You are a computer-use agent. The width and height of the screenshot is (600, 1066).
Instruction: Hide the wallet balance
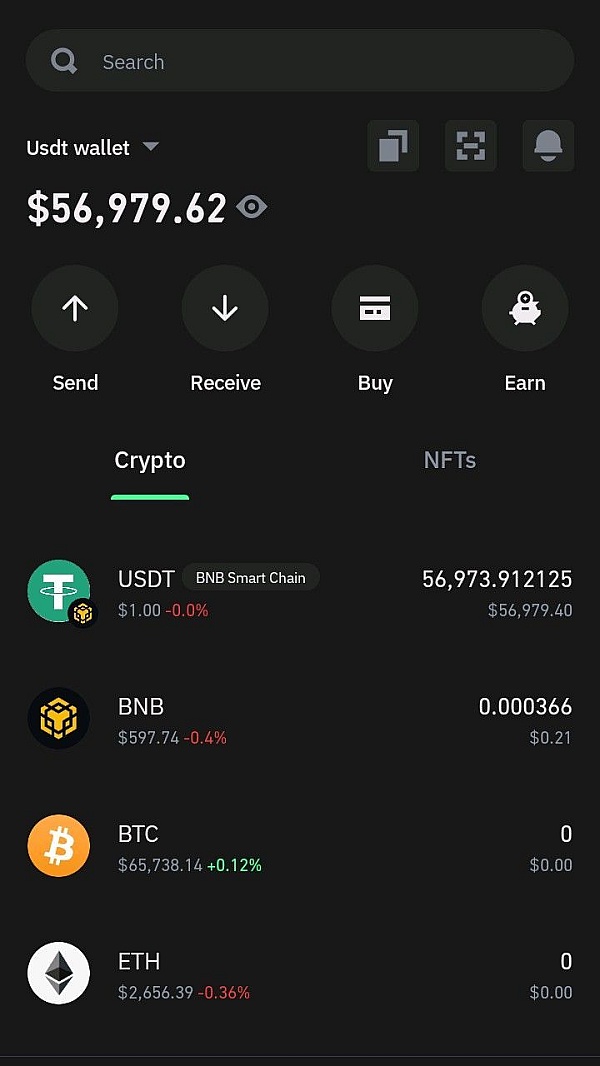point(252,207)
